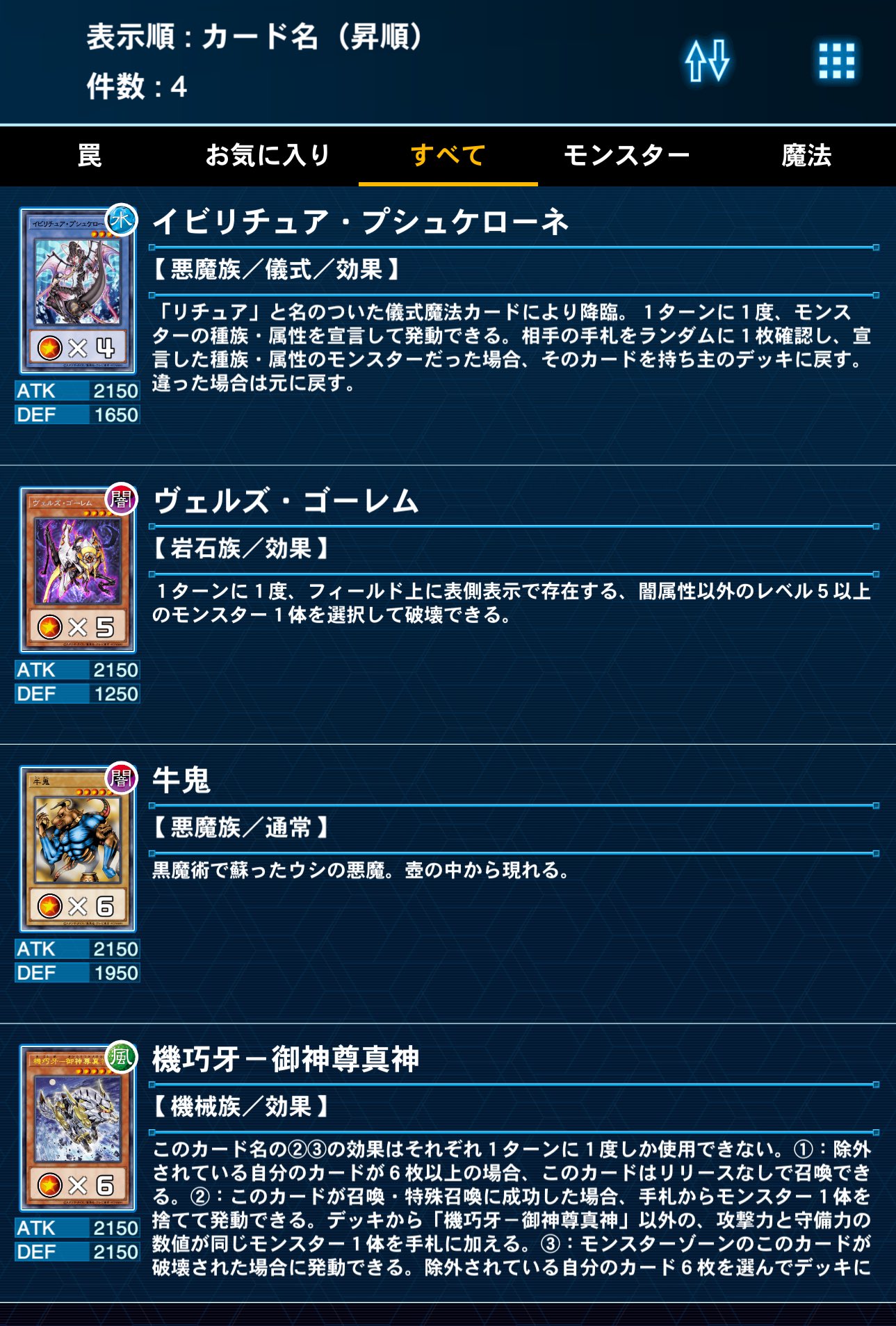Open card ヴェルズ・ゴーレム
The height and width of the screenshot is (1326, 896).
click(78, 569)
